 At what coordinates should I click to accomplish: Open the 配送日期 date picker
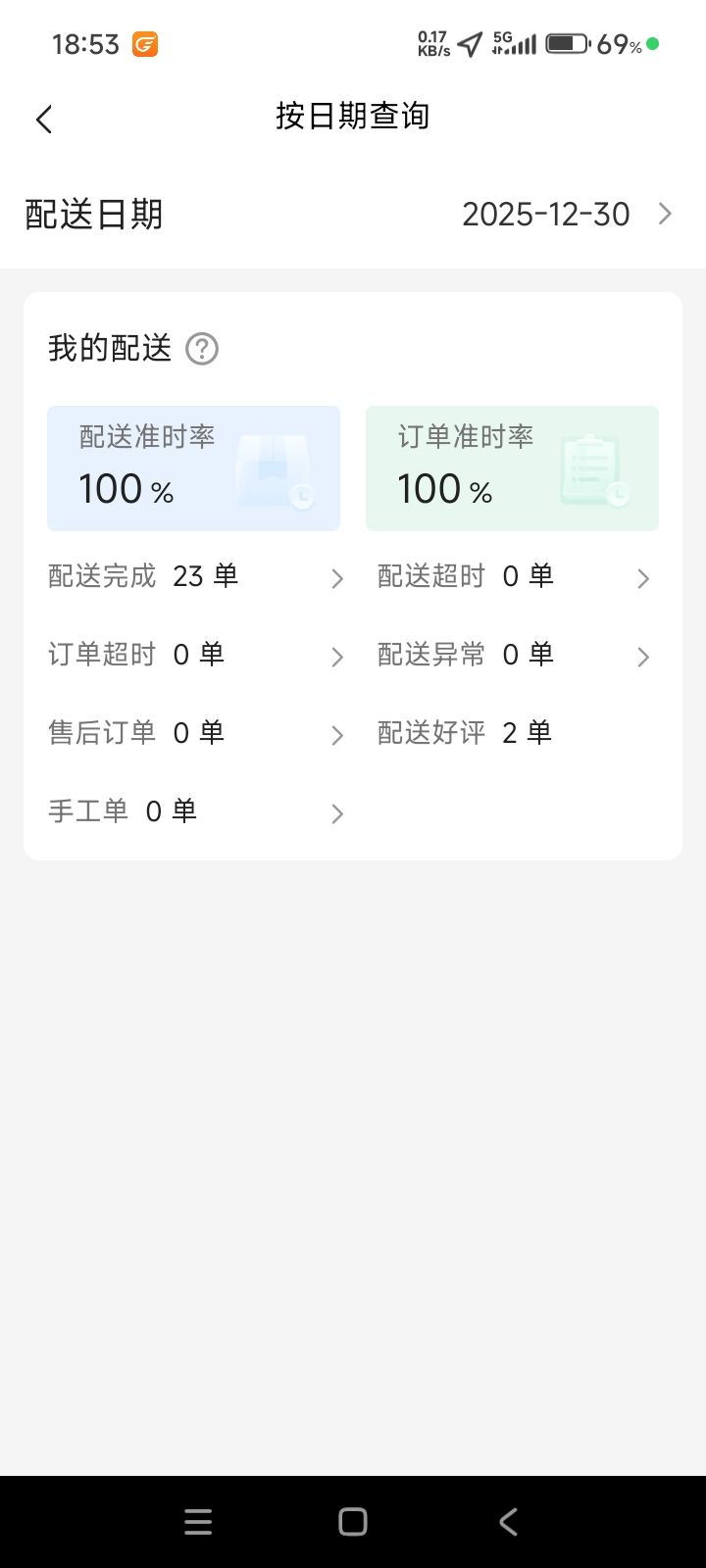click(567, 215)
